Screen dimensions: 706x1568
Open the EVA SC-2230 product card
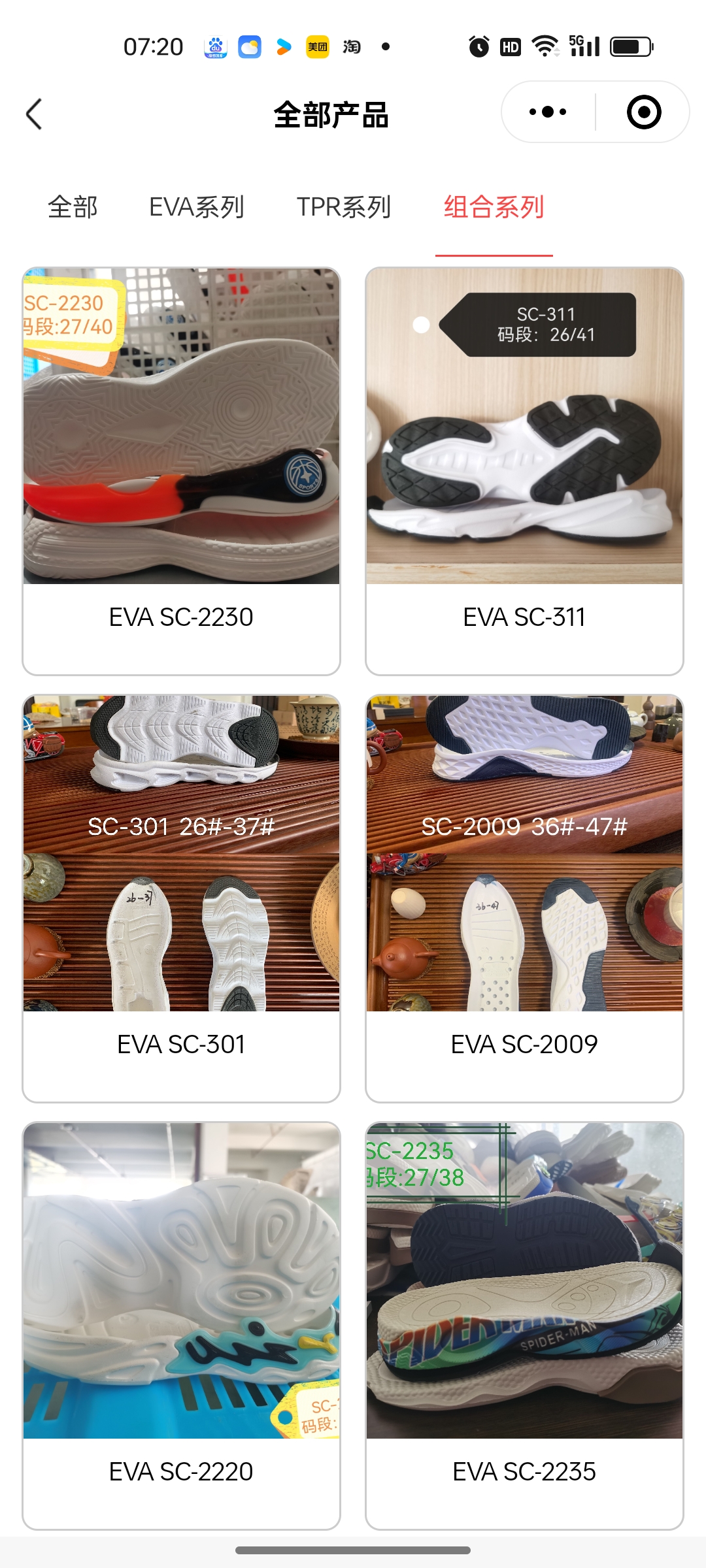click(181, 470)
